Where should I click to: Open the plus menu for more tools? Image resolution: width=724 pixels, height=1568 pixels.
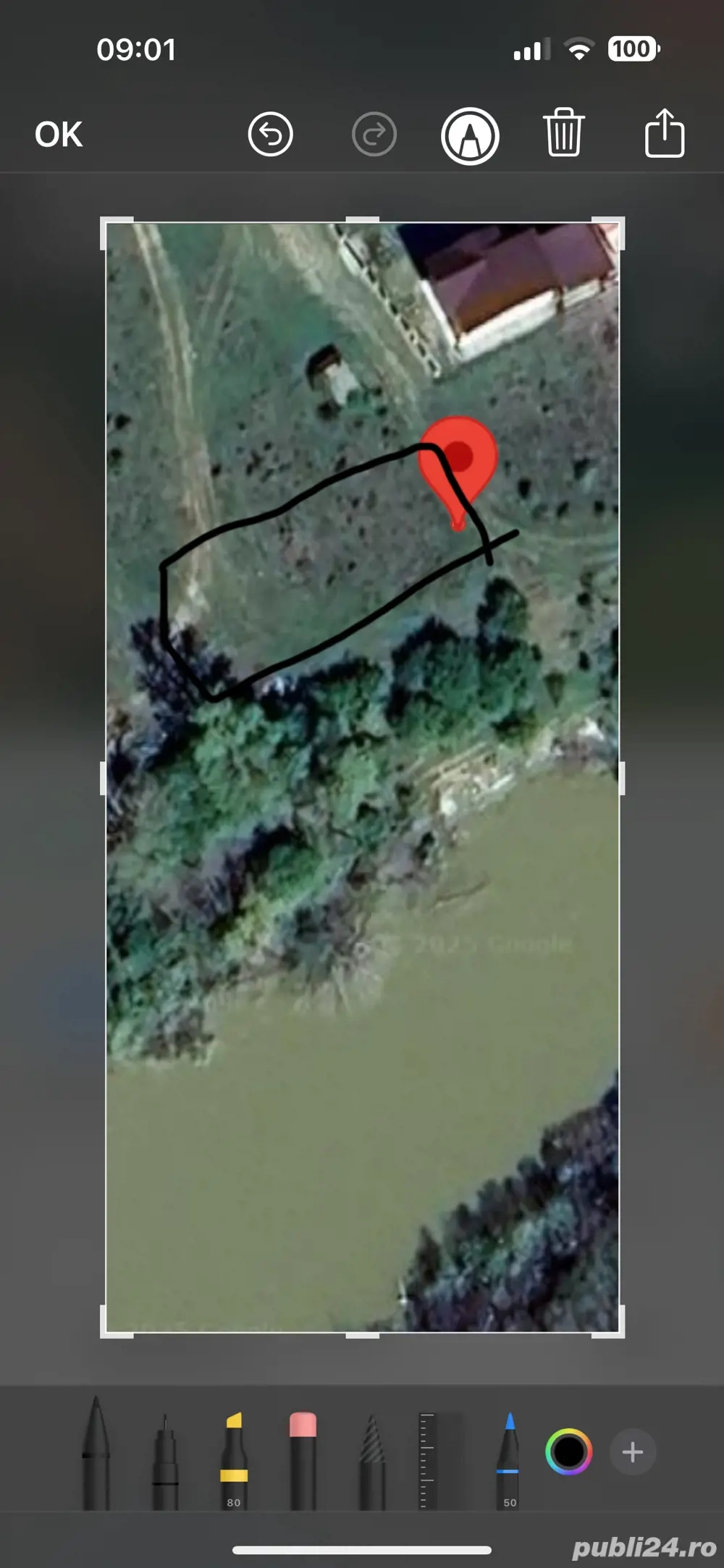point(633,1452)
